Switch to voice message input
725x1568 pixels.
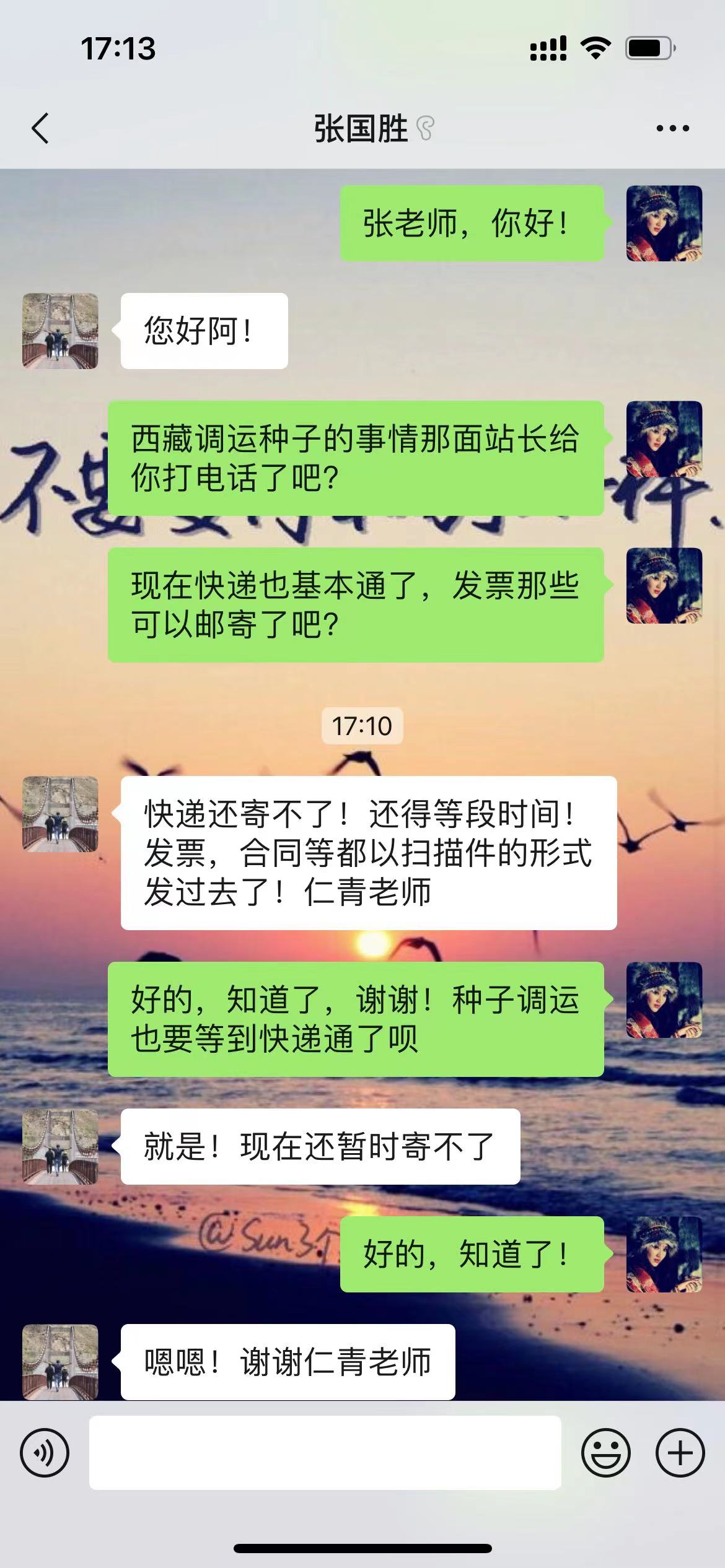[45, 1452]
